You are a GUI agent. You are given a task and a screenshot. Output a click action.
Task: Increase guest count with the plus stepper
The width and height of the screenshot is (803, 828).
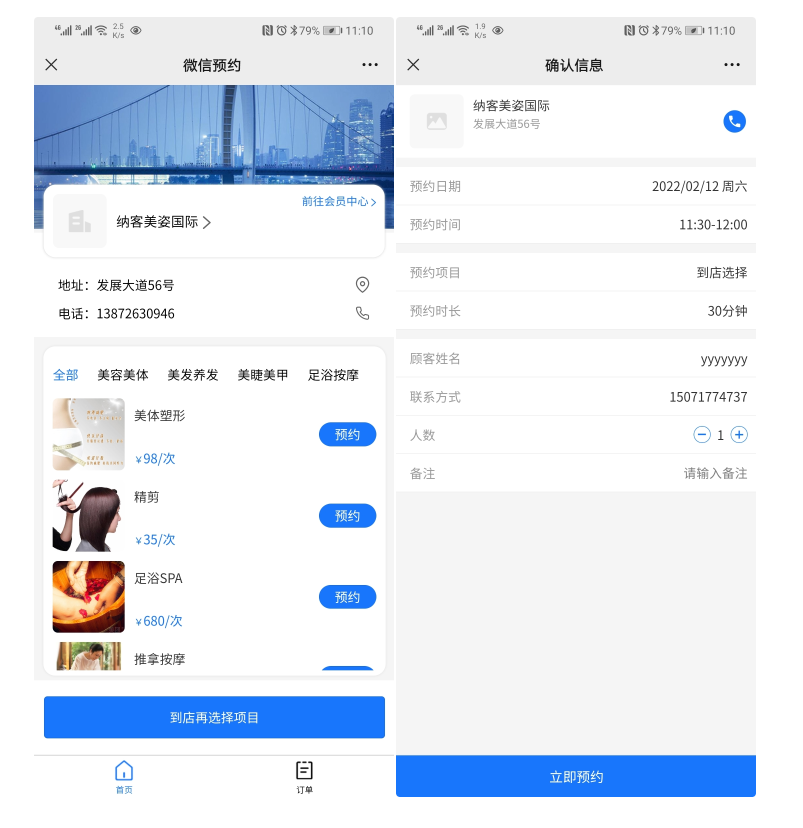tap(740, 434)
